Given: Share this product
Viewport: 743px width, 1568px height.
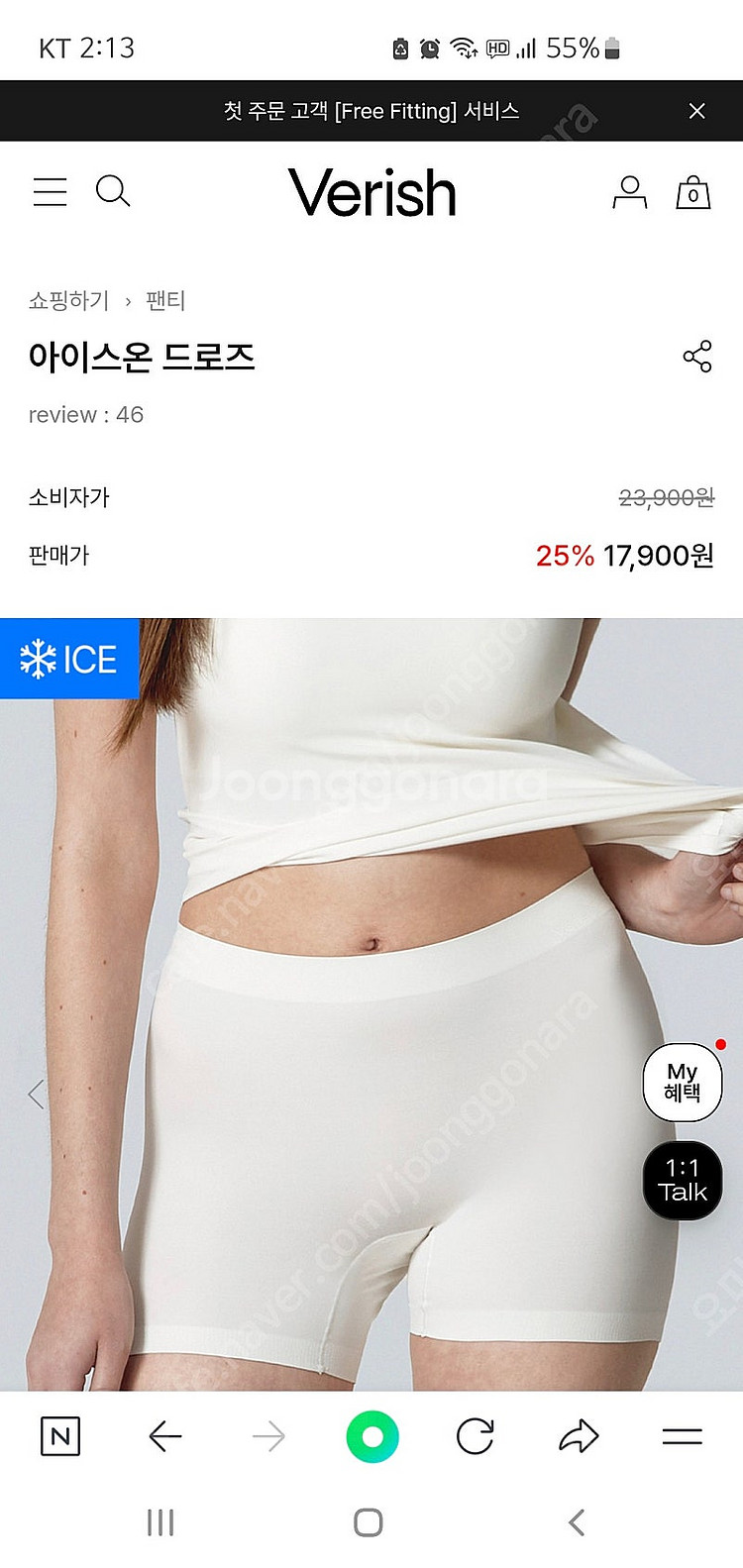Looking at the screenshot, I should 697,357.
